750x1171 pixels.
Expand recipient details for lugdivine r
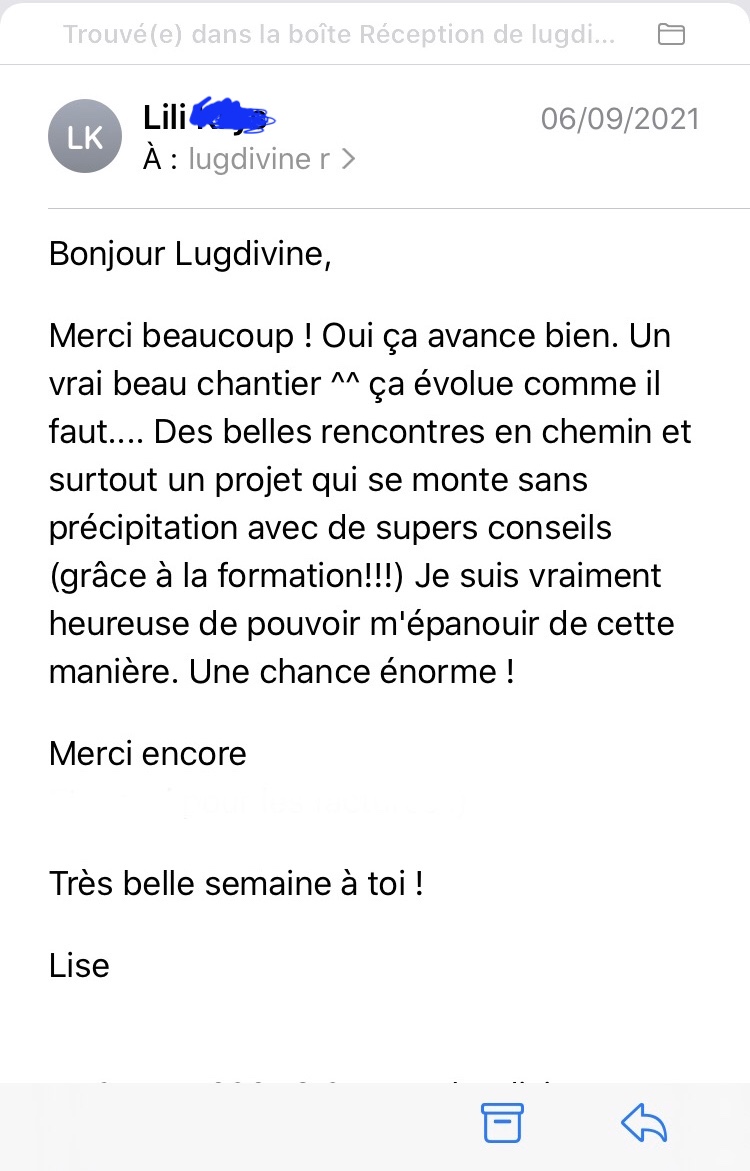[x=347, y=159]
